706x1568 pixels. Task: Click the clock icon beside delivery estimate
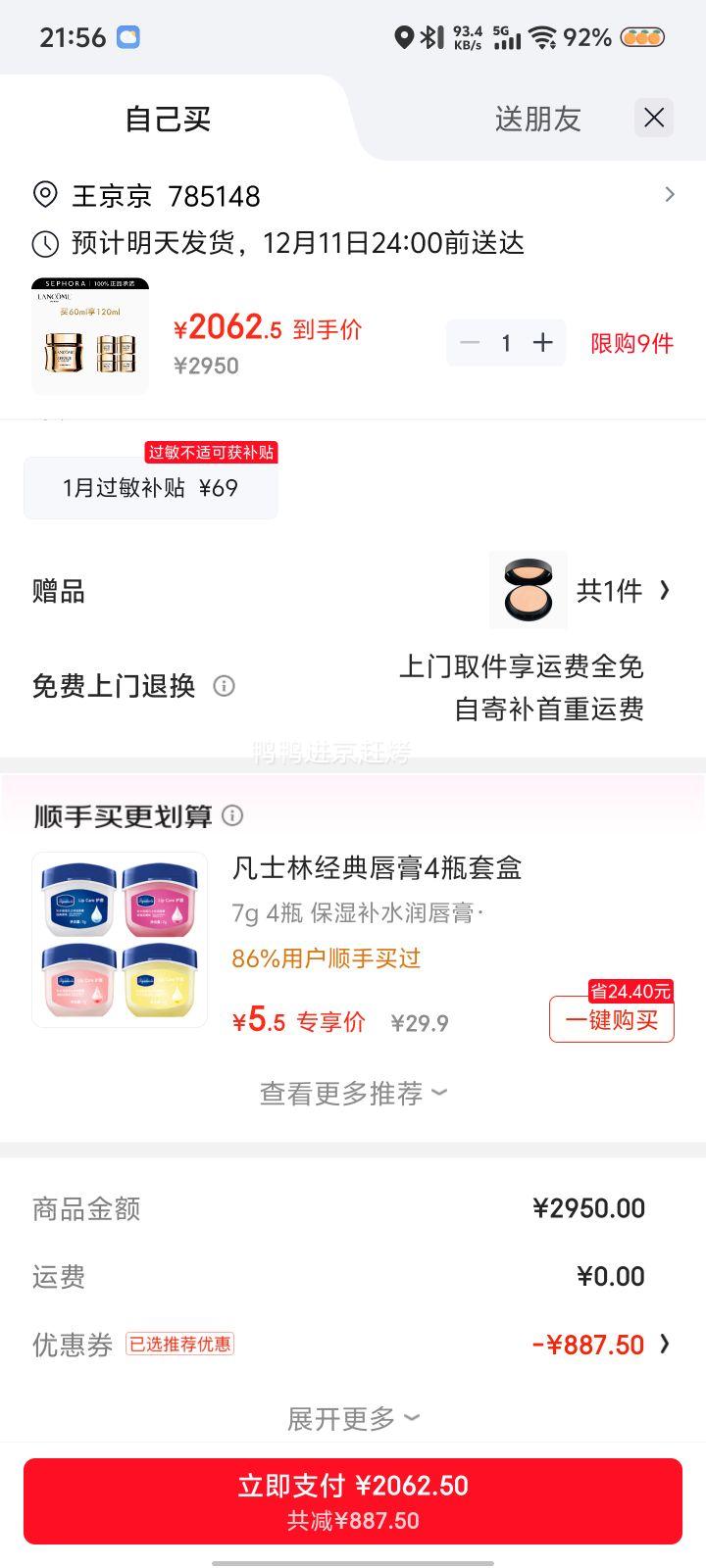click(43, 243)
